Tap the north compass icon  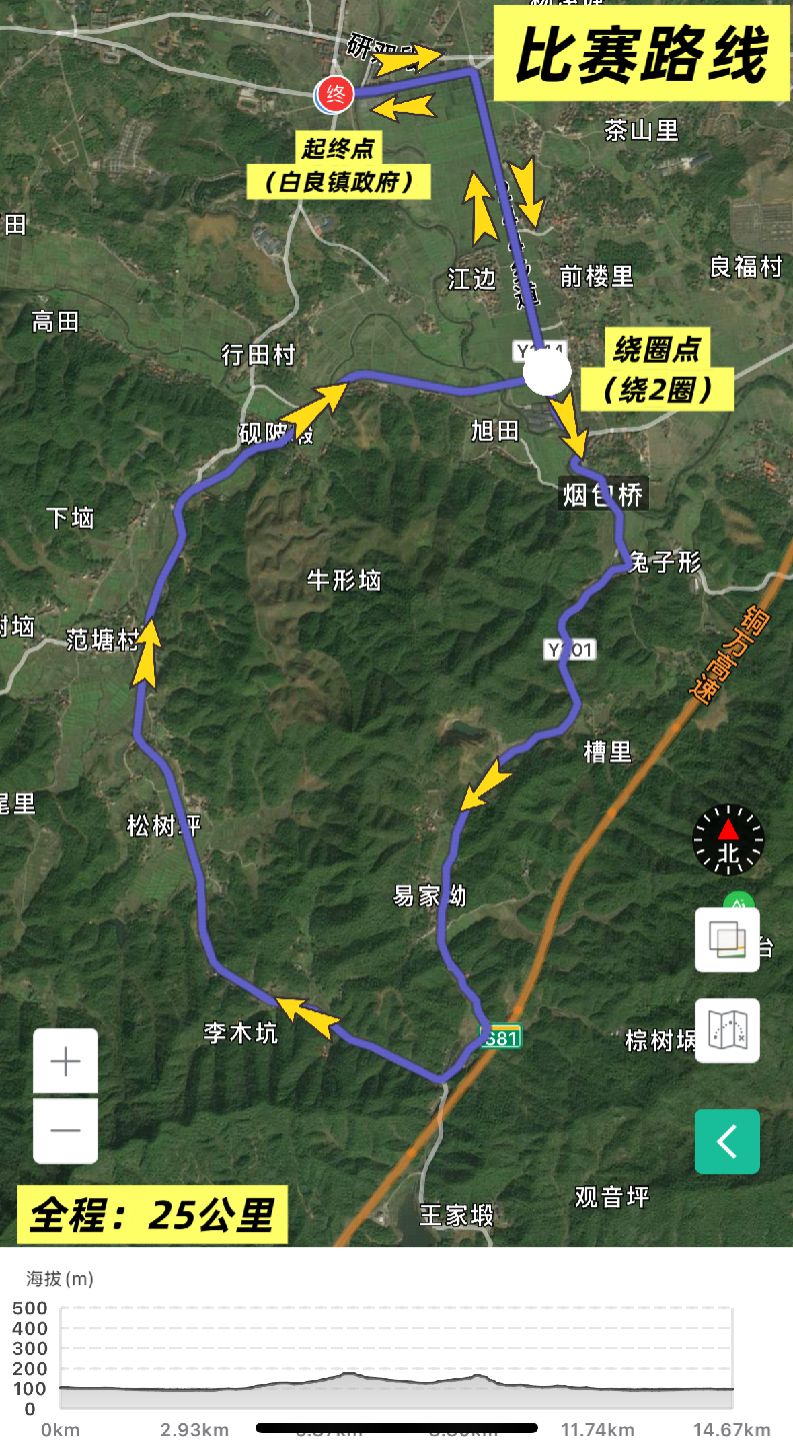tap(728, 840)
